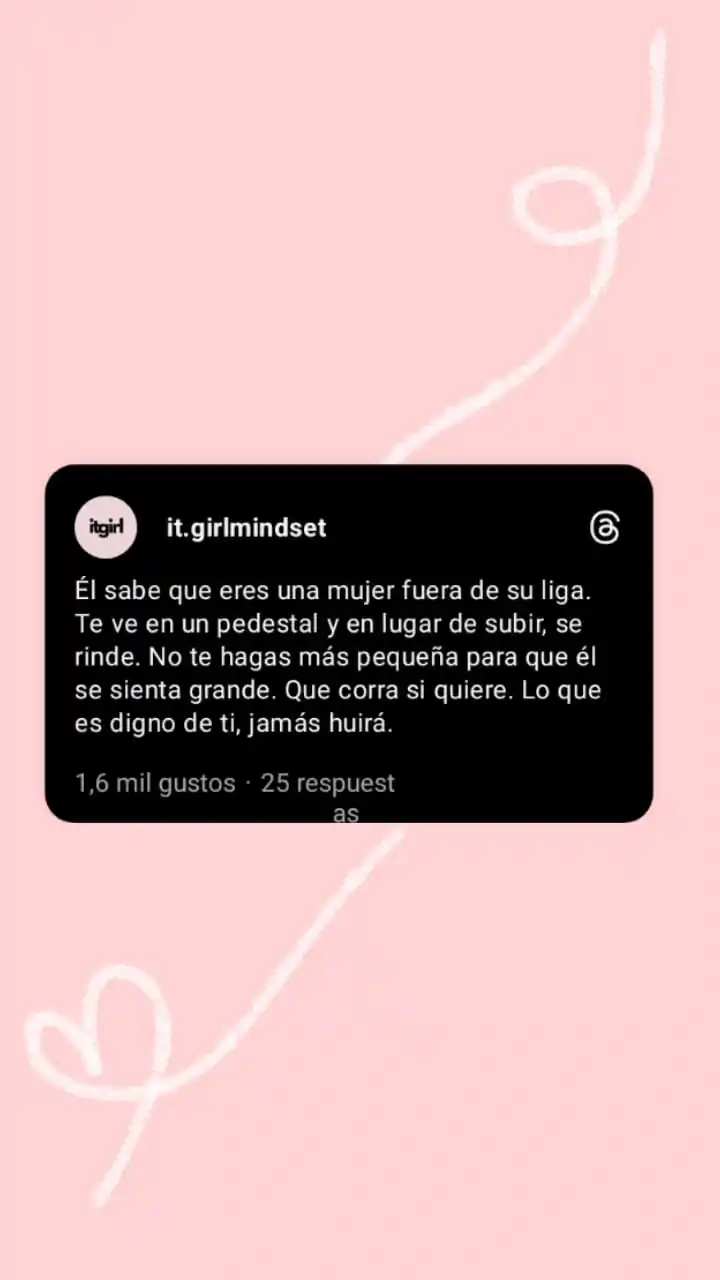Viewport: 720px width, 1280px height.
Task: Click the username it.girlmindset
Action: click(245, 528)
